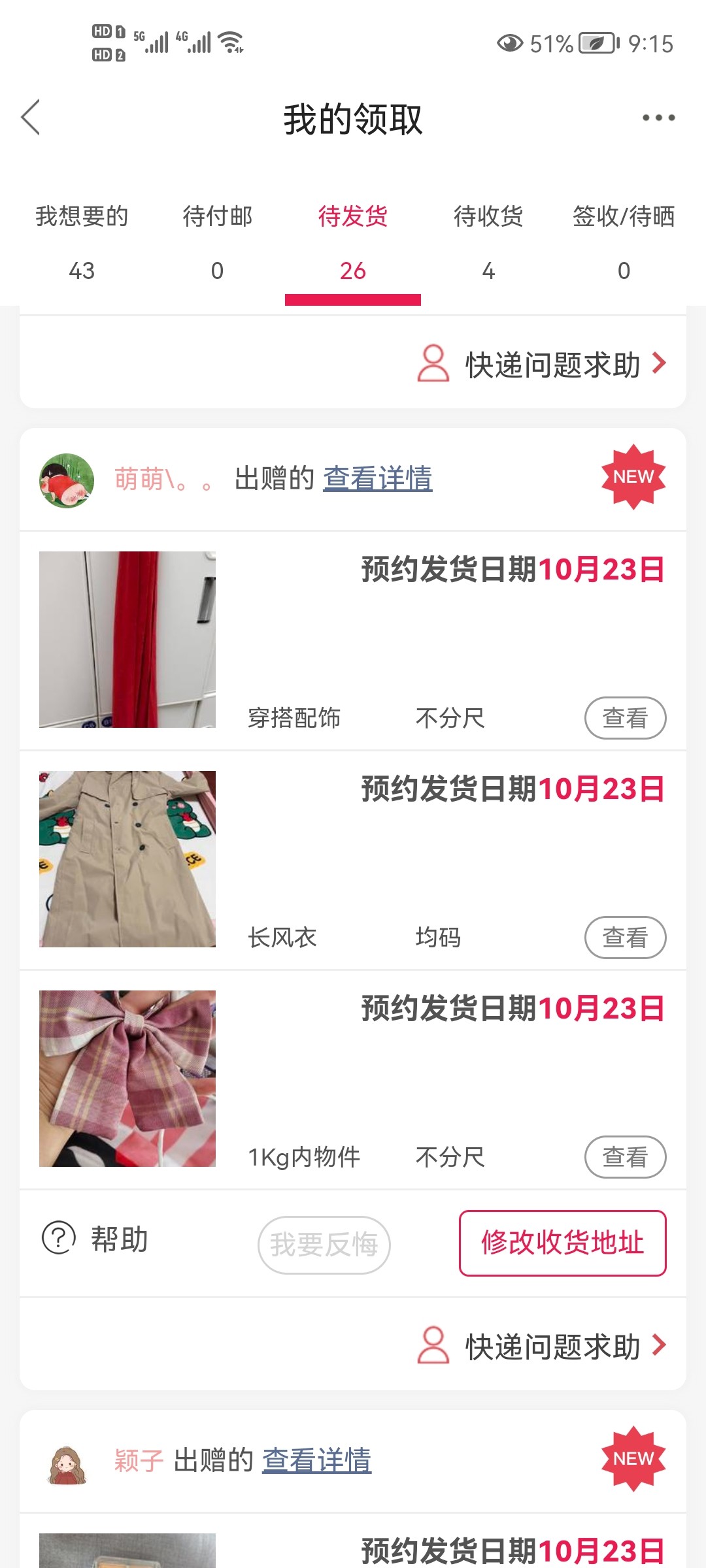Tap 修改收货地址 to change address
The image size is (706, 1568).
click(x=562, y=1243)
